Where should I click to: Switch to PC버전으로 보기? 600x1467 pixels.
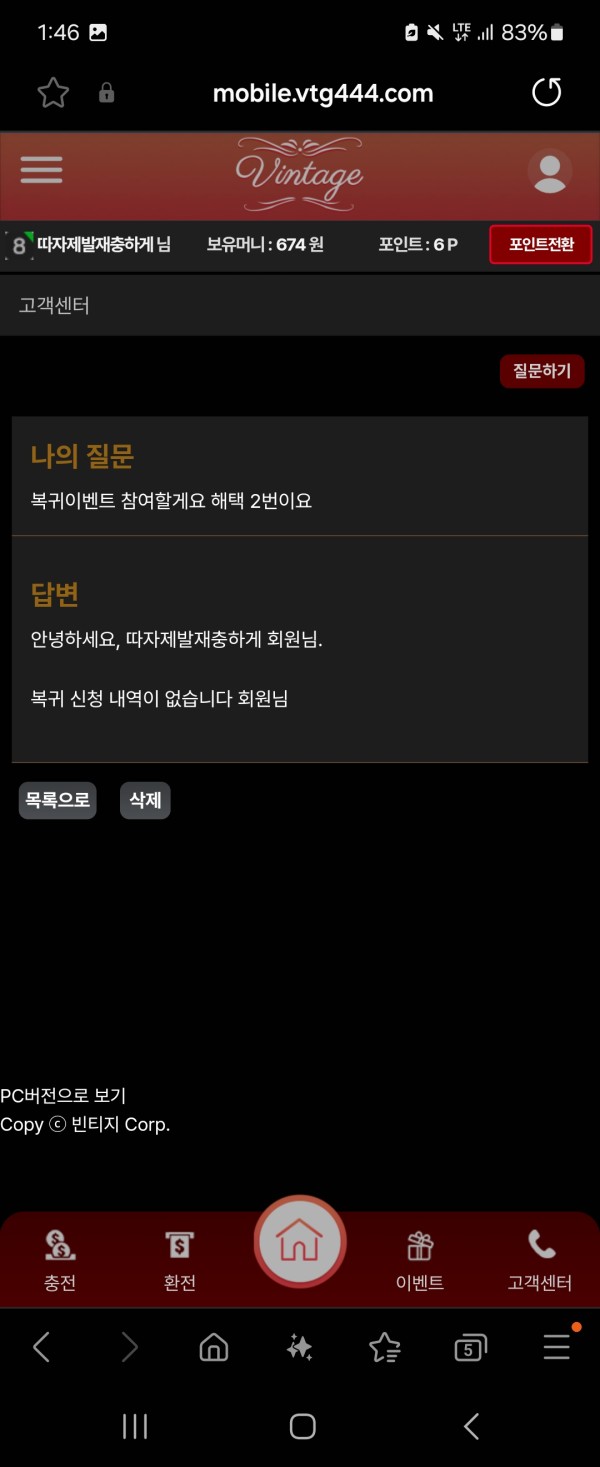pyautogui.click(x=63, y=1096)
